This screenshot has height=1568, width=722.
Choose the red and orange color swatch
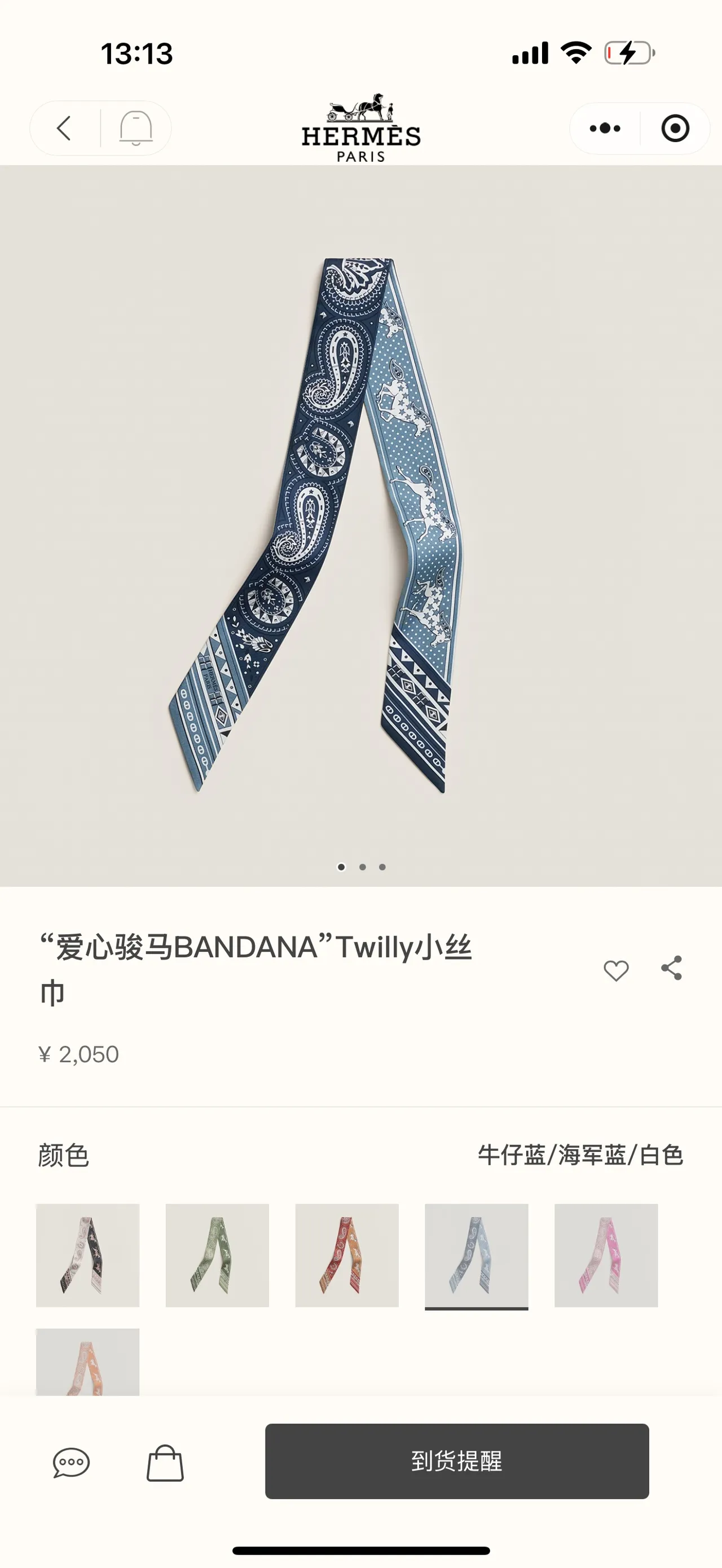[x=347, y=1255]
